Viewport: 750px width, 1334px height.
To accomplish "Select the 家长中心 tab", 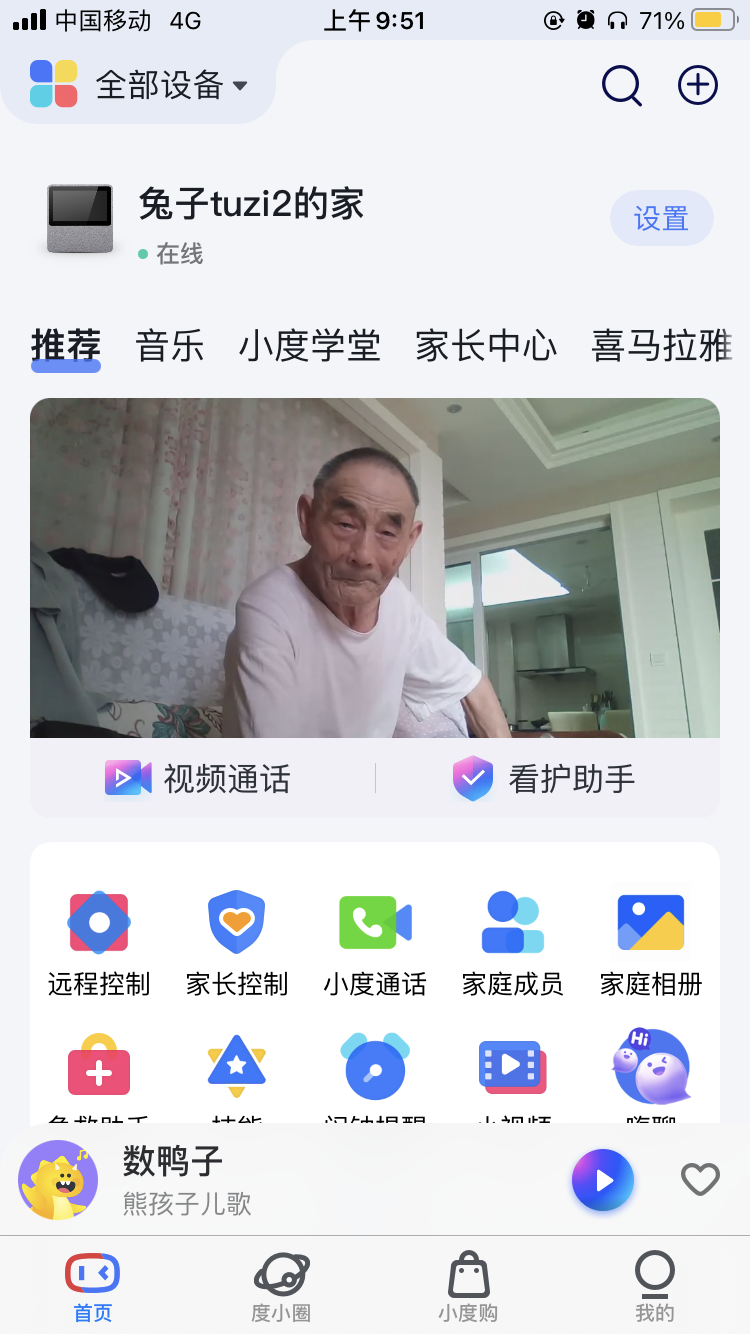I will pyautogui.click(x=486, y=346).
